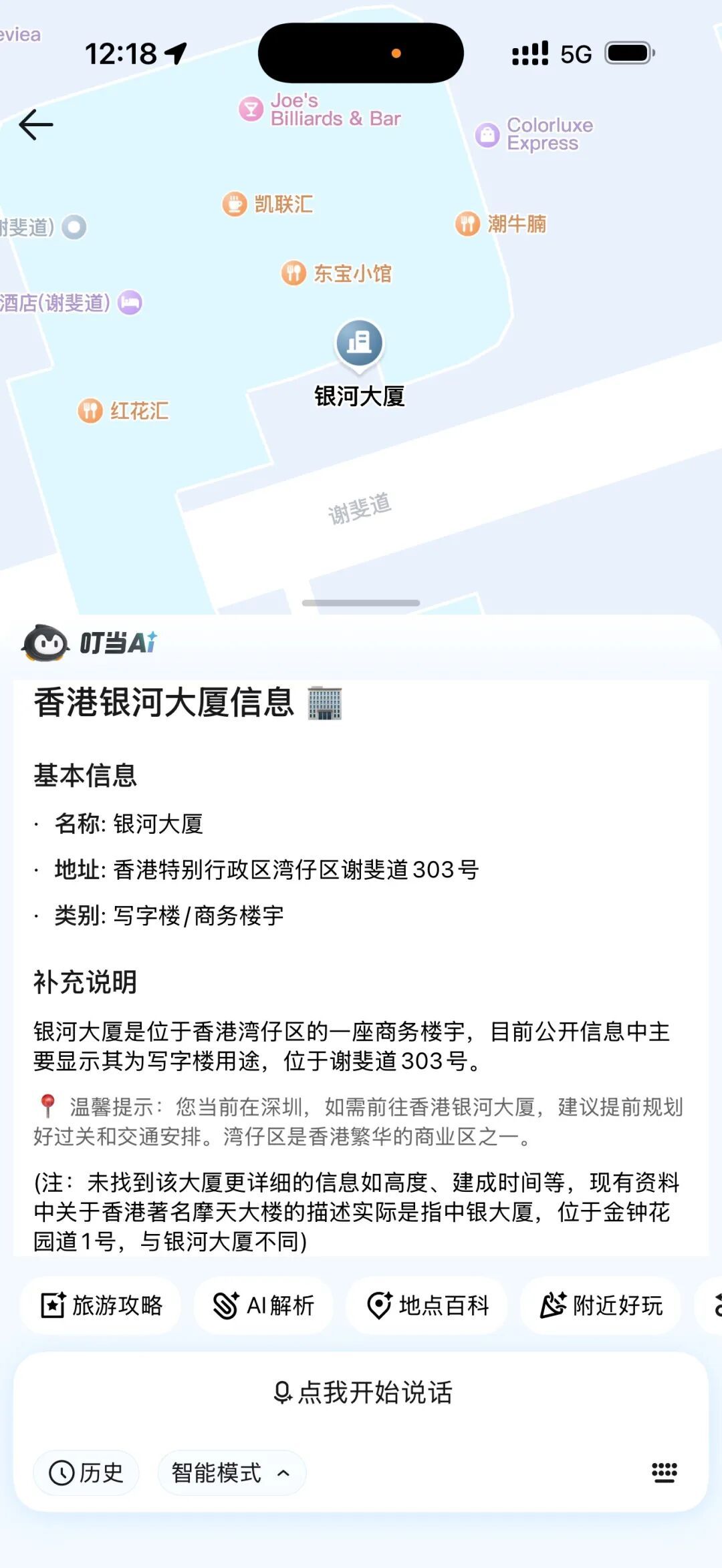The width and height of the screenshot is (722, 1568).
Task: Go back using the arrow icon
Action: [x=36, y=125]
